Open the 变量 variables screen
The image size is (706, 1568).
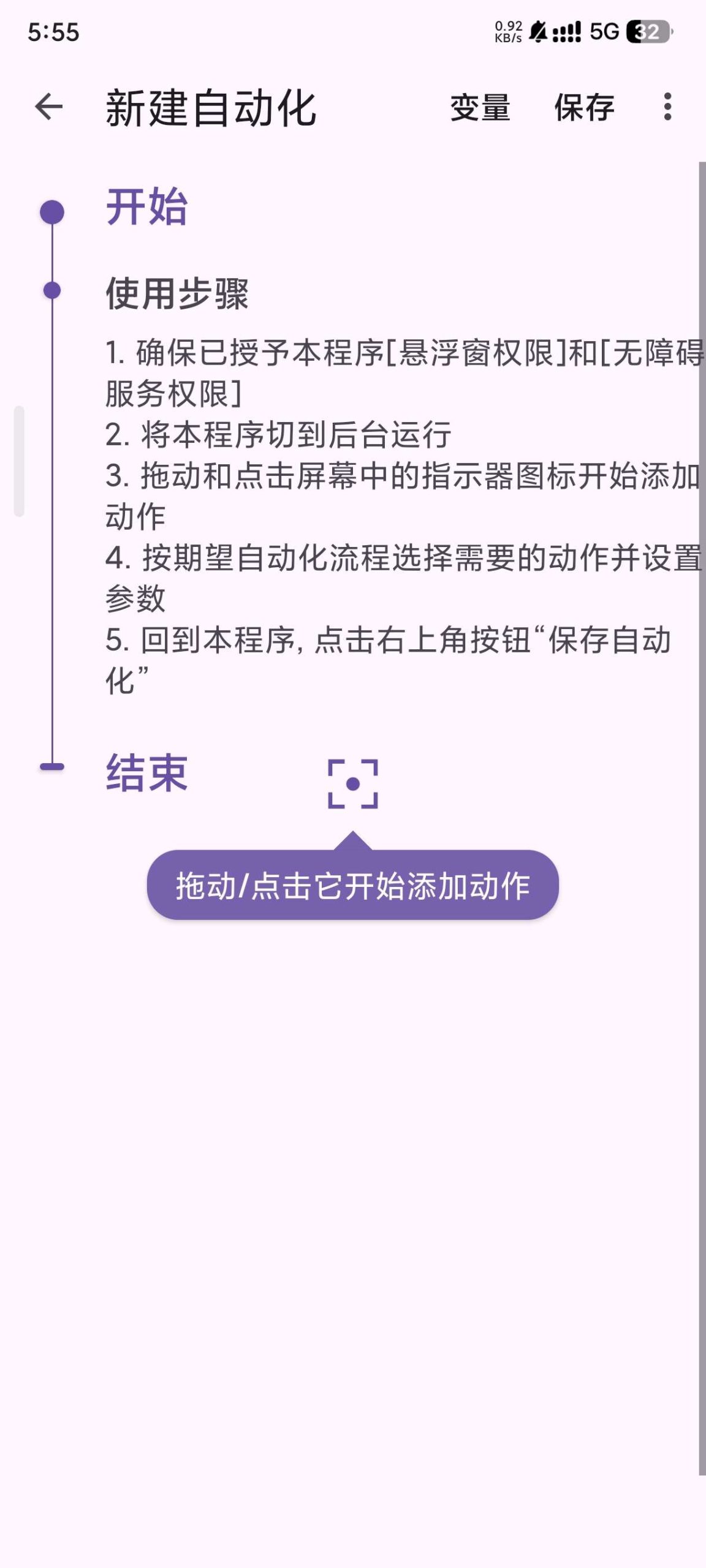481,108
